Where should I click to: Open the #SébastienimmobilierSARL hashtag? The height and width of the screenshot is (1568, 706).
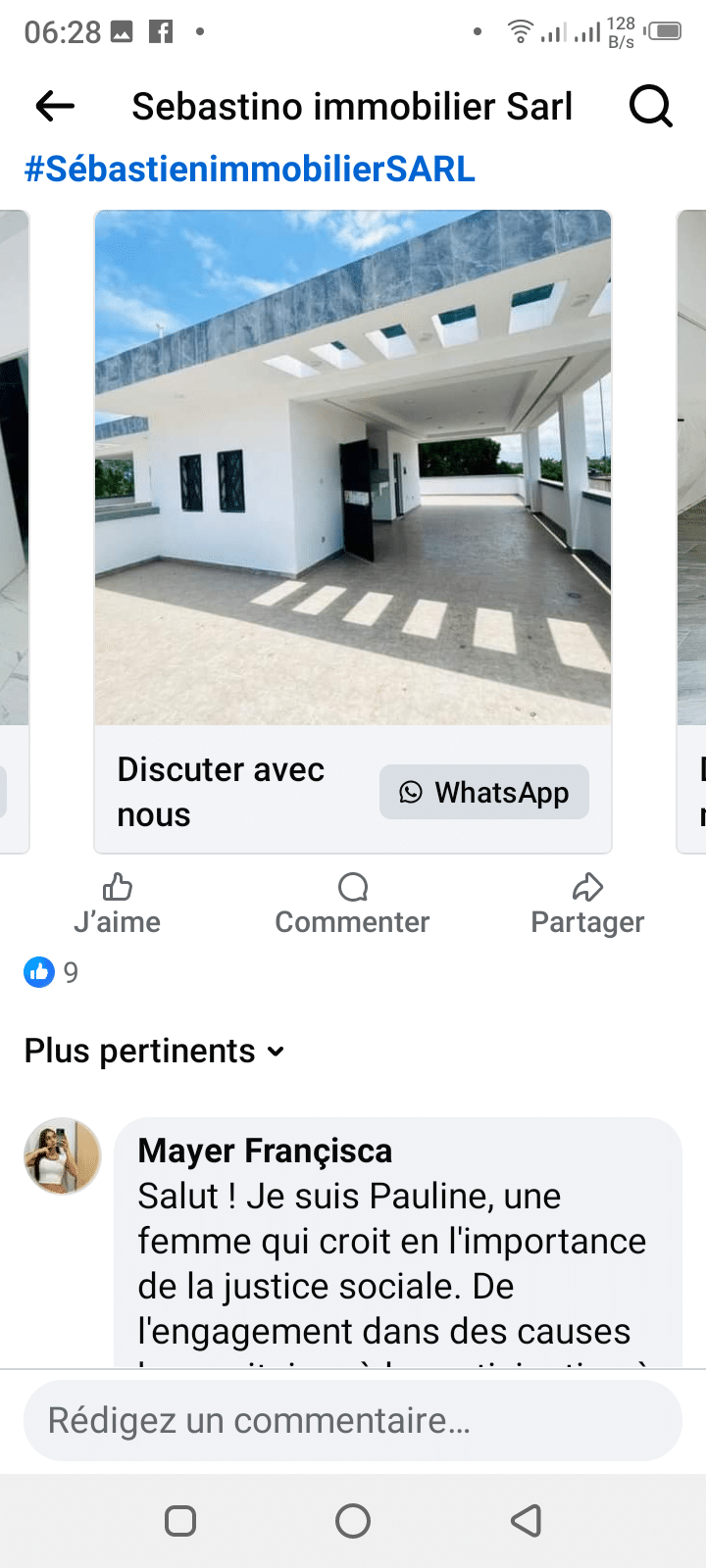point(249,170)
